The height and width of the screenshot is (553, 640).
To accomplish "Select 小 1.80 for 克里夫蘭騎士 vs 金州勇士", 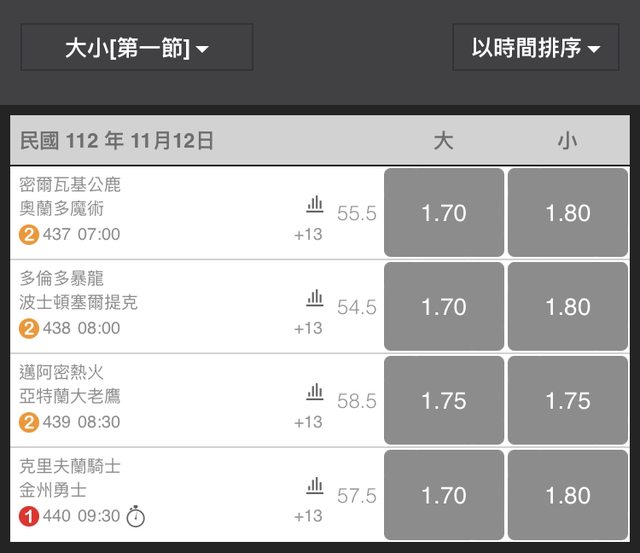I will pos(568,495).
